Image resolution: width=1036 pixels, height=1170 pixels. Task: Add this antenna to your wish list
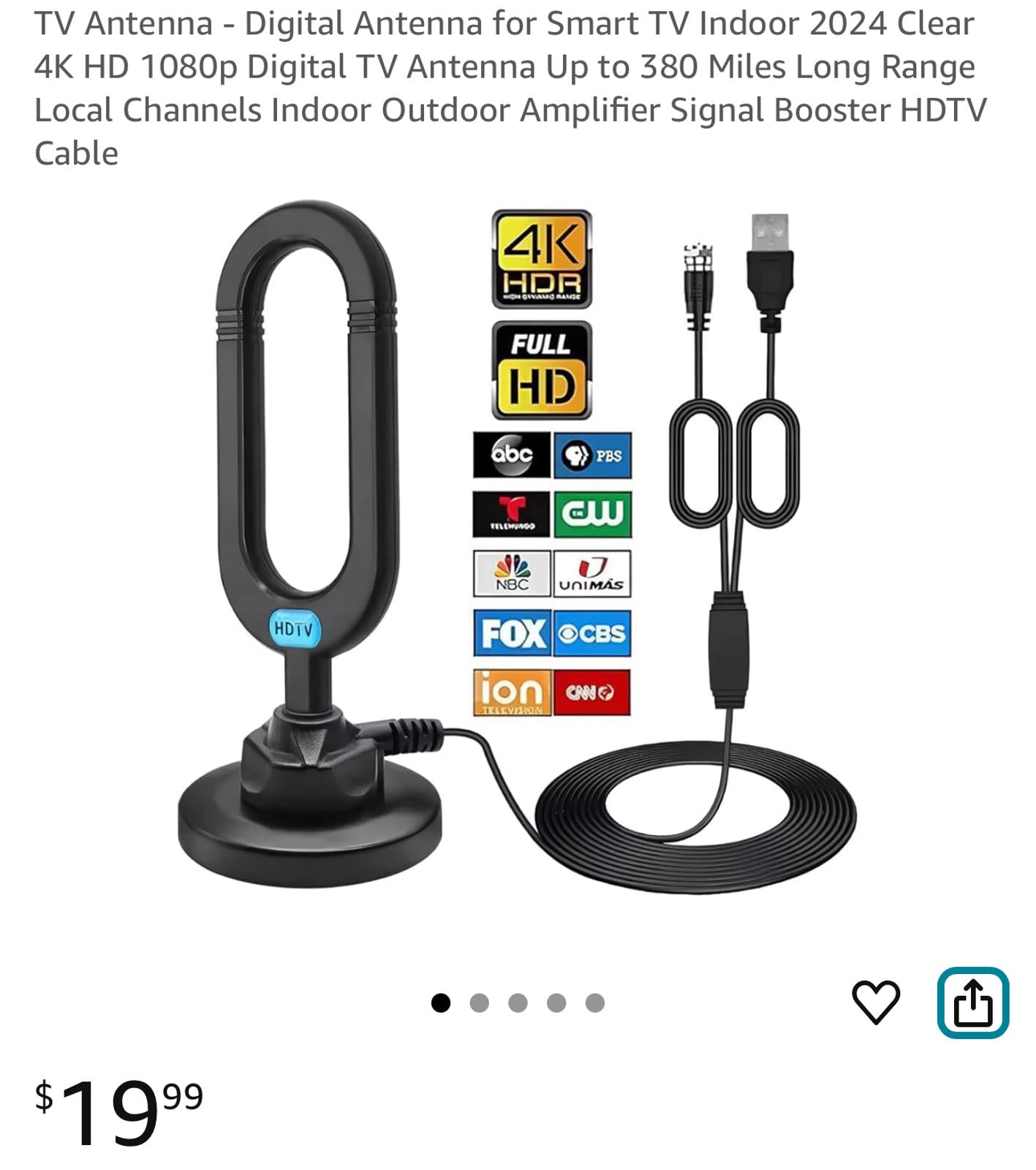coord(875,1002)
